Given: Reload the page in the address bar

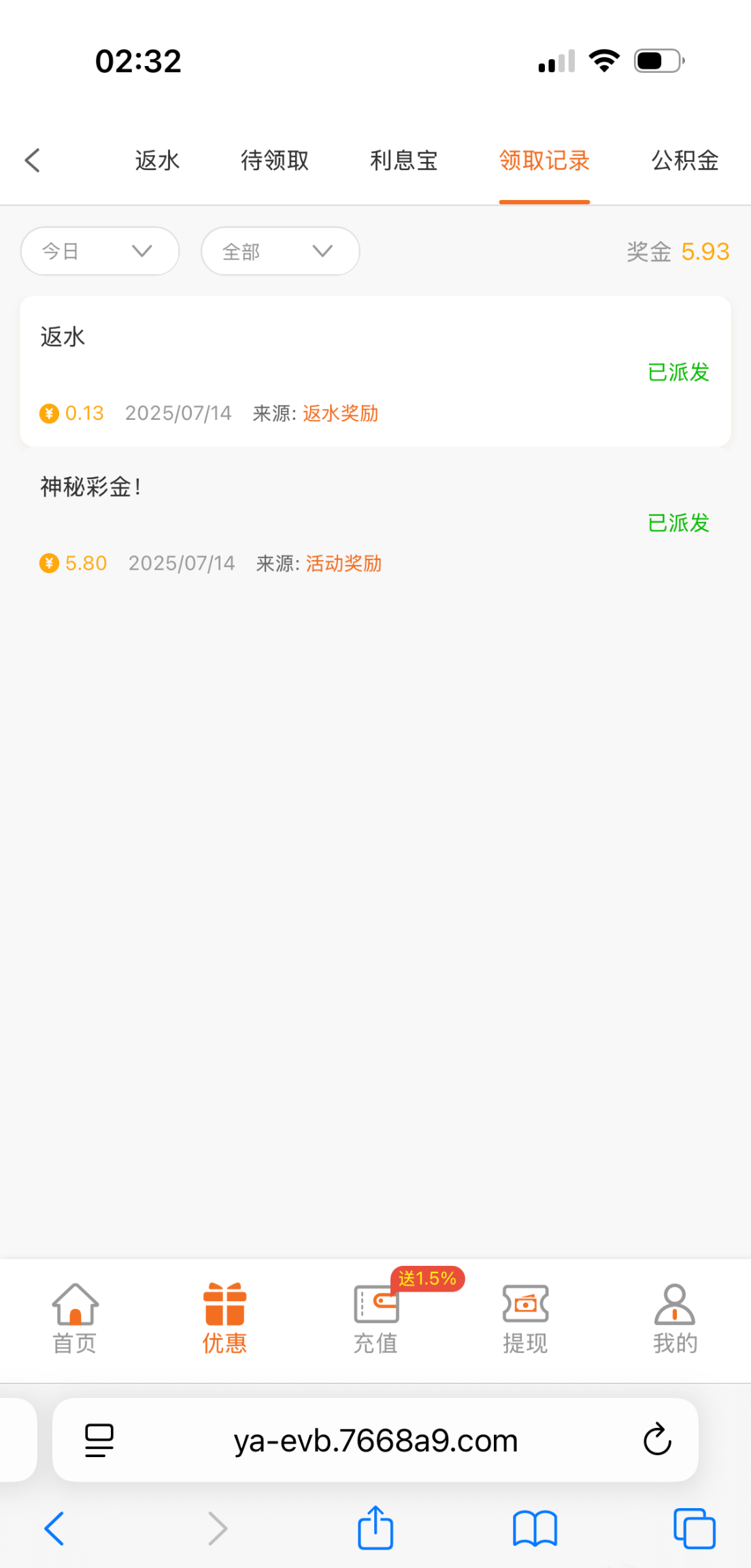Looking at the screenshot, I should [x=657, y=1439].
